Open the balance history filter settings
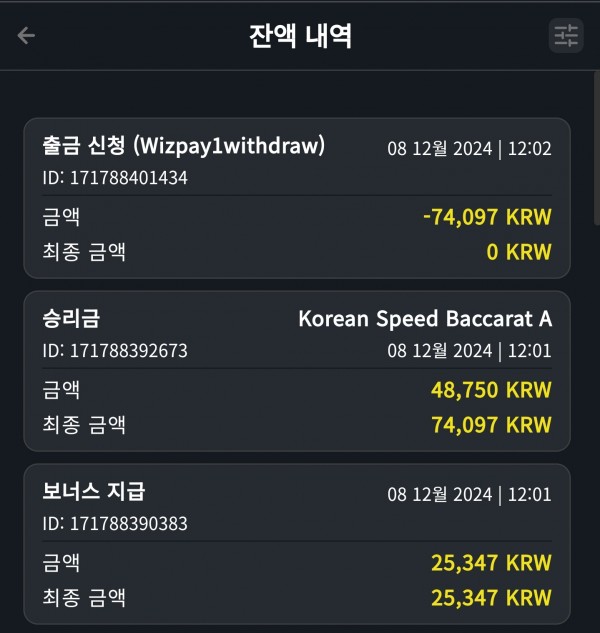The width and height of the screenshot is (600, 633). pyautogui.click(x=566, y=36)
